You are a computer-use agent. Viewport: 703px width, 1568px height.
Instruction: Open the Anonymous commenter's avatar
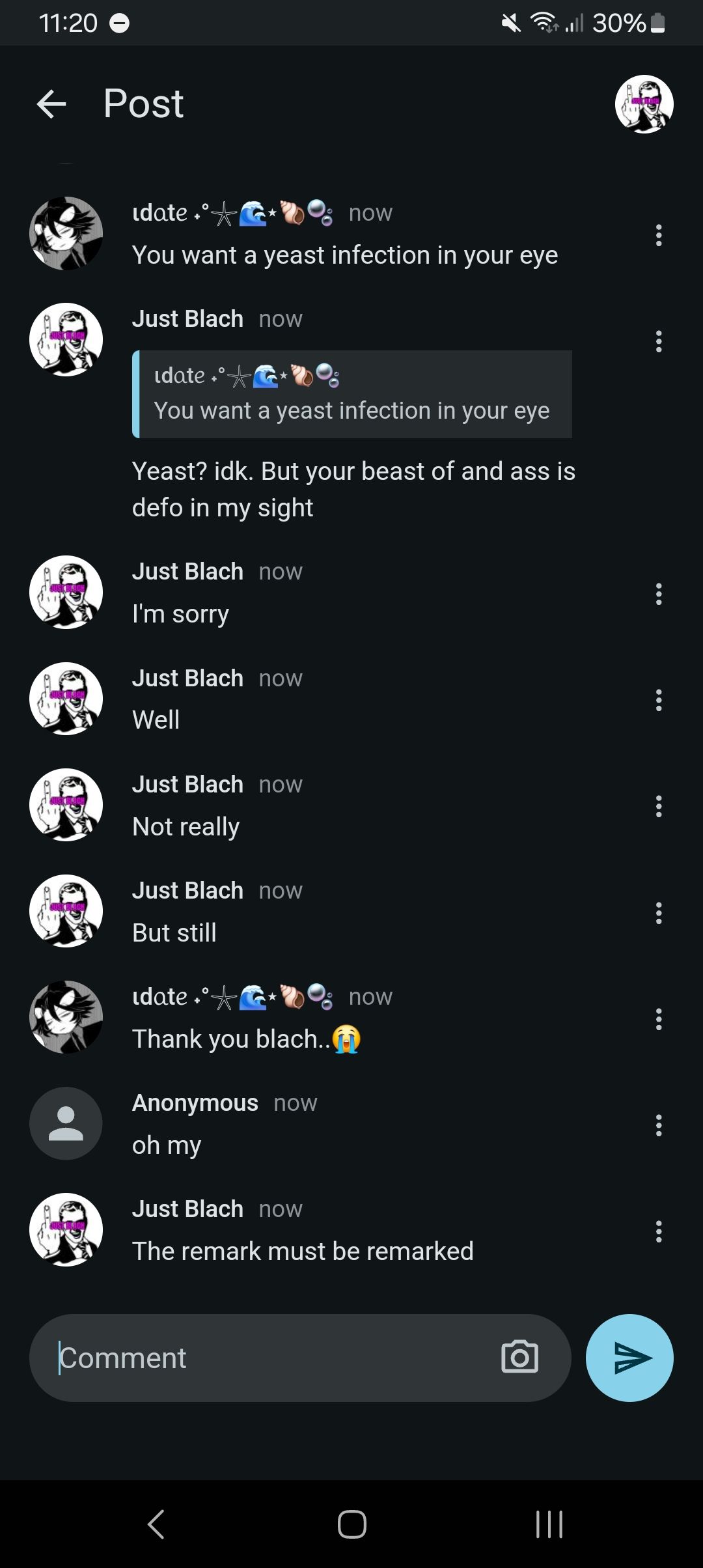coord(66,1123)
